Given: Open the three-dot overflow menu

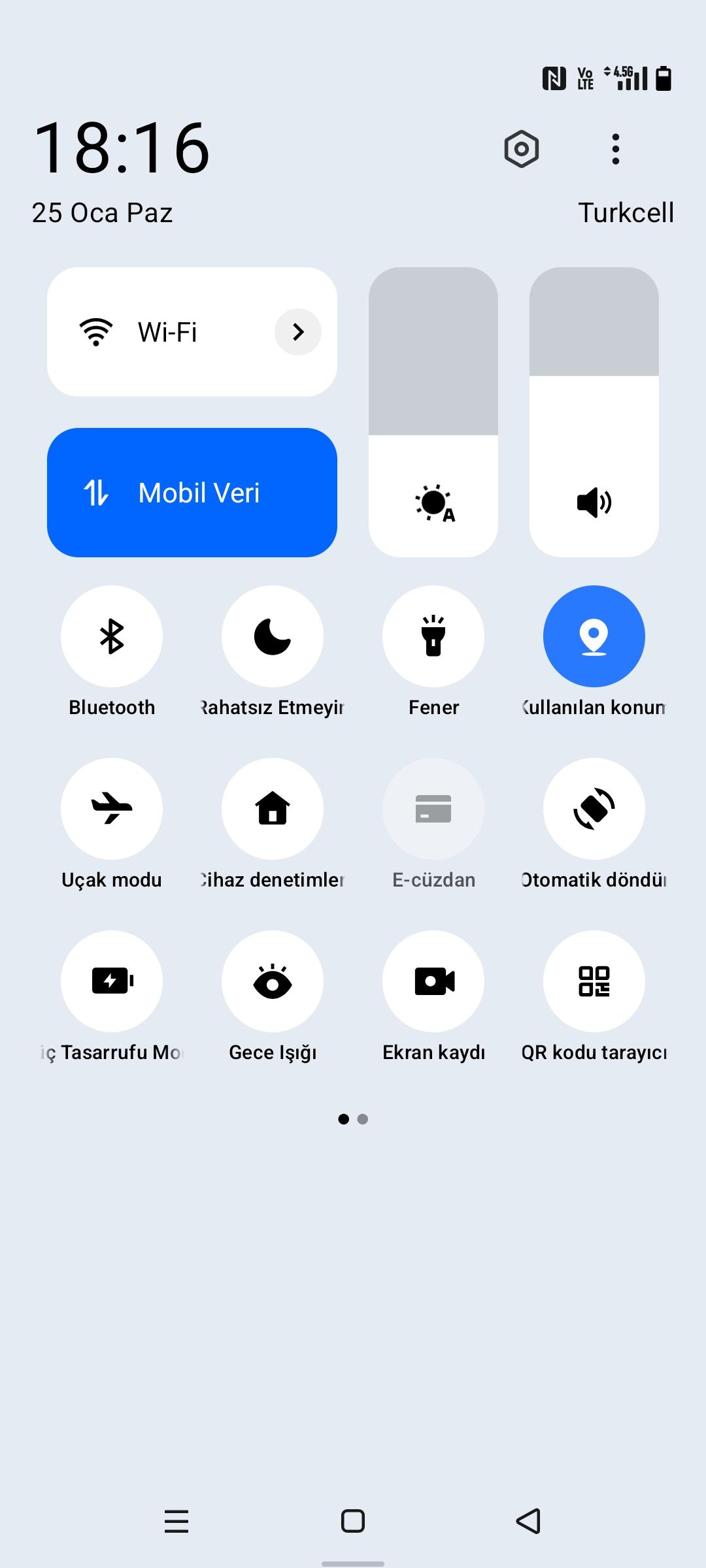Looking at the screenshot, I should 615,149.
